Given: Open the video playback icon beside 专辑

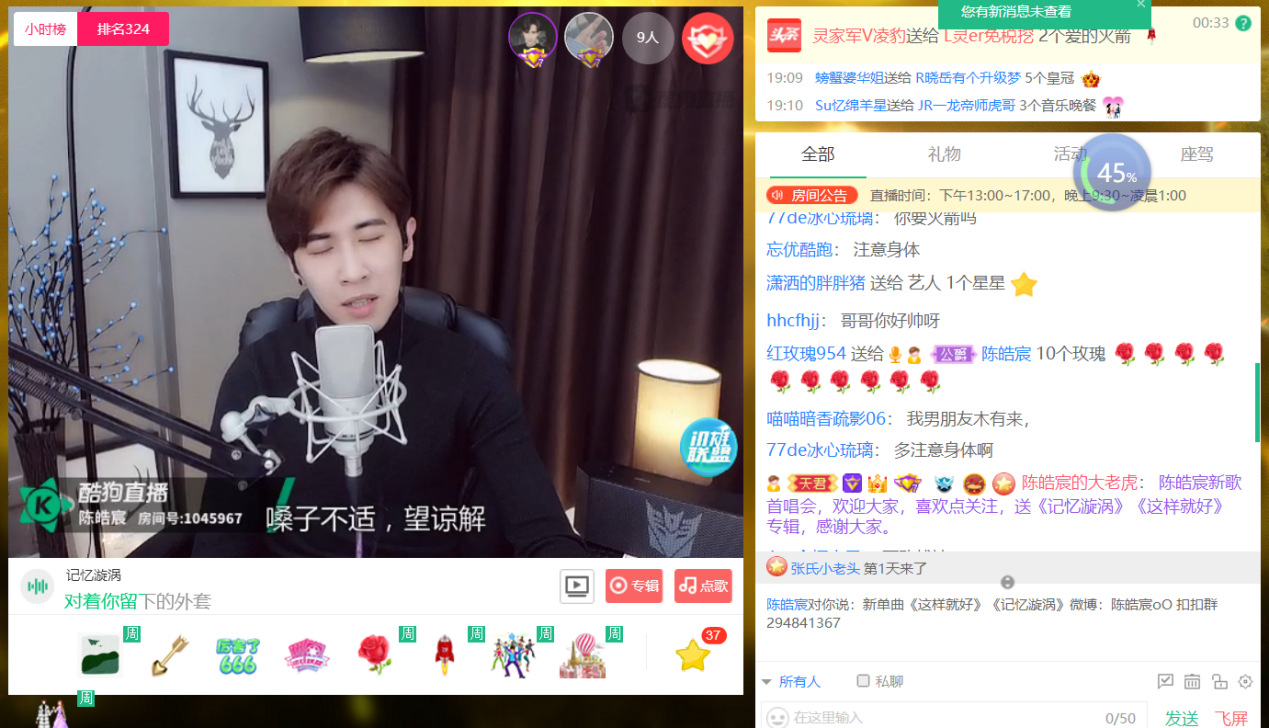Looking at the screenshot, I should pos(577,586).
